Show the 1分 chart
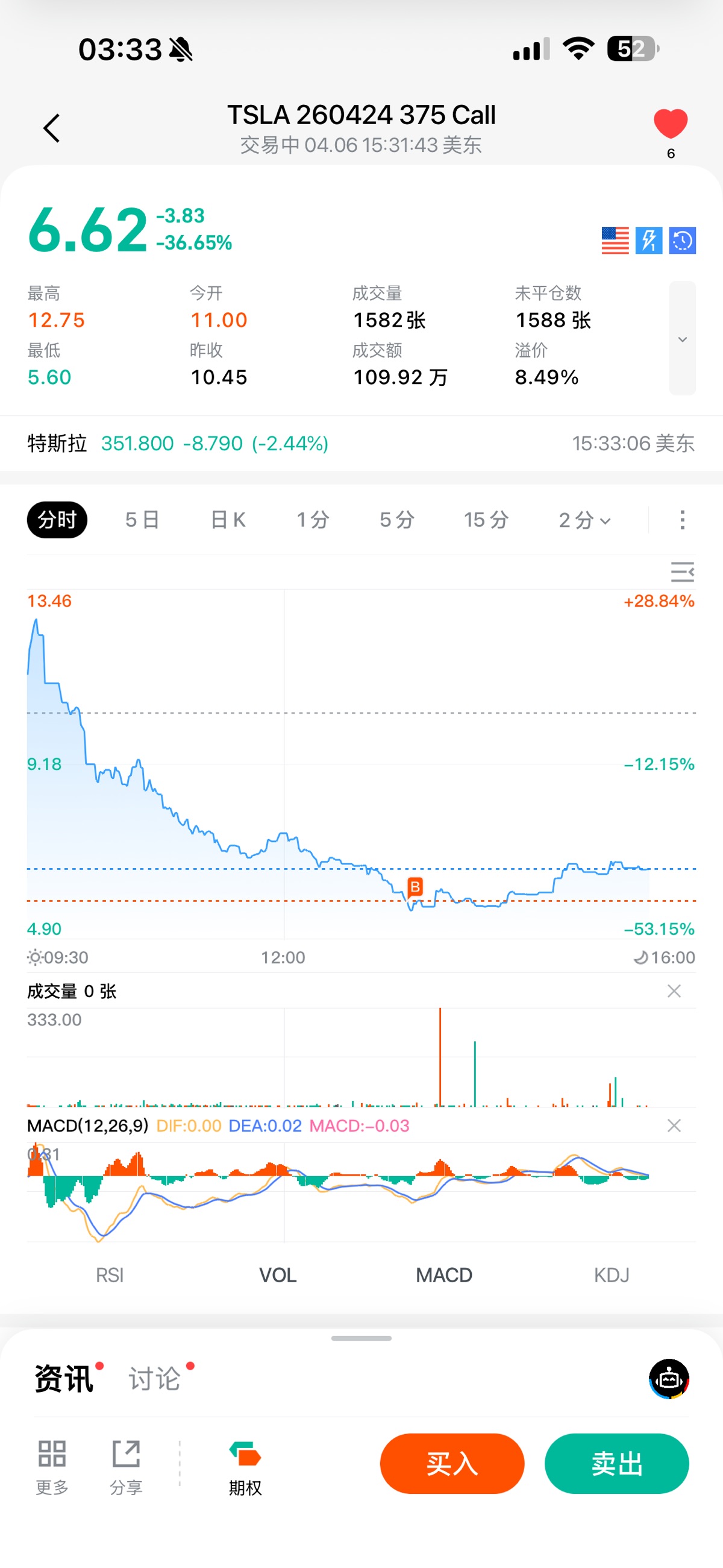 (x=313, y=520)
